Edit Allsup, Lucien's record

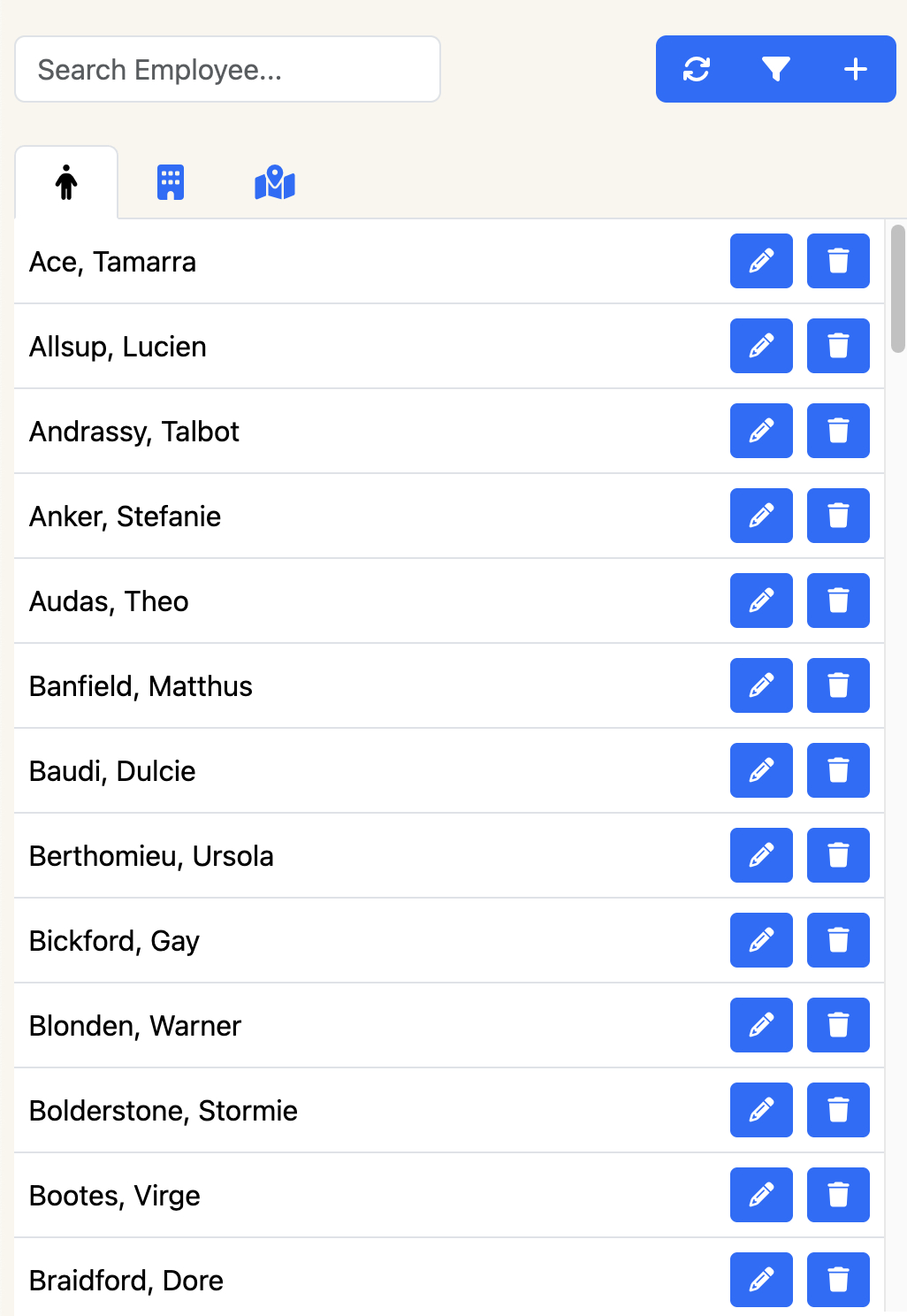761,346
